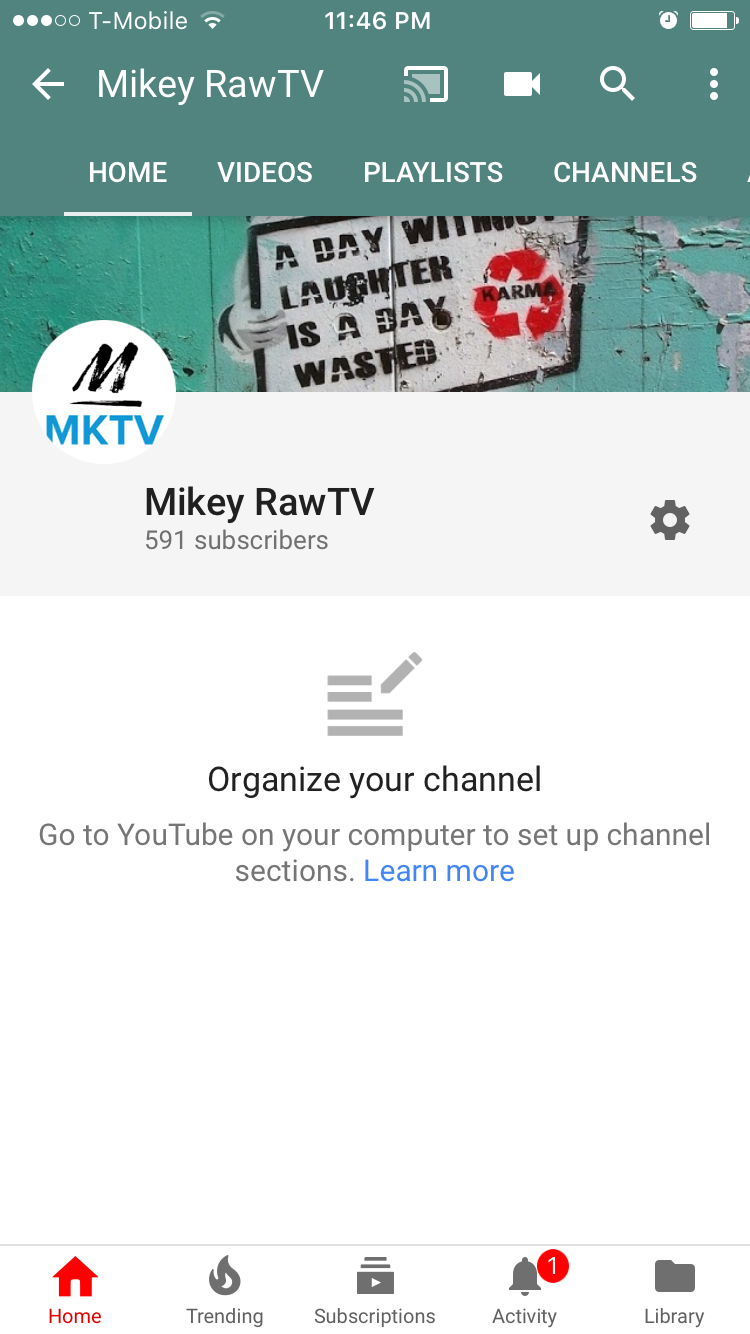The image size is (750, 1334).
Task: Switch to the VIDEOS tab
Action: coord(265,172)
